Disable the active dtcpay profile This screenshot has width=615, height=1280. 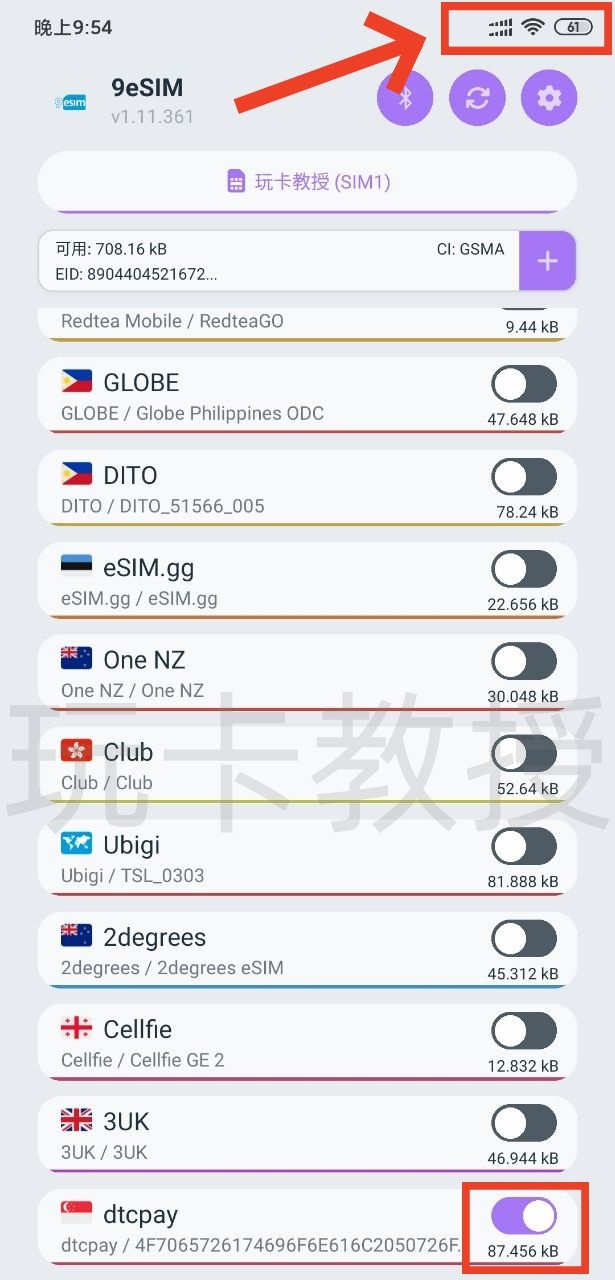click(x=524, y=1216)
